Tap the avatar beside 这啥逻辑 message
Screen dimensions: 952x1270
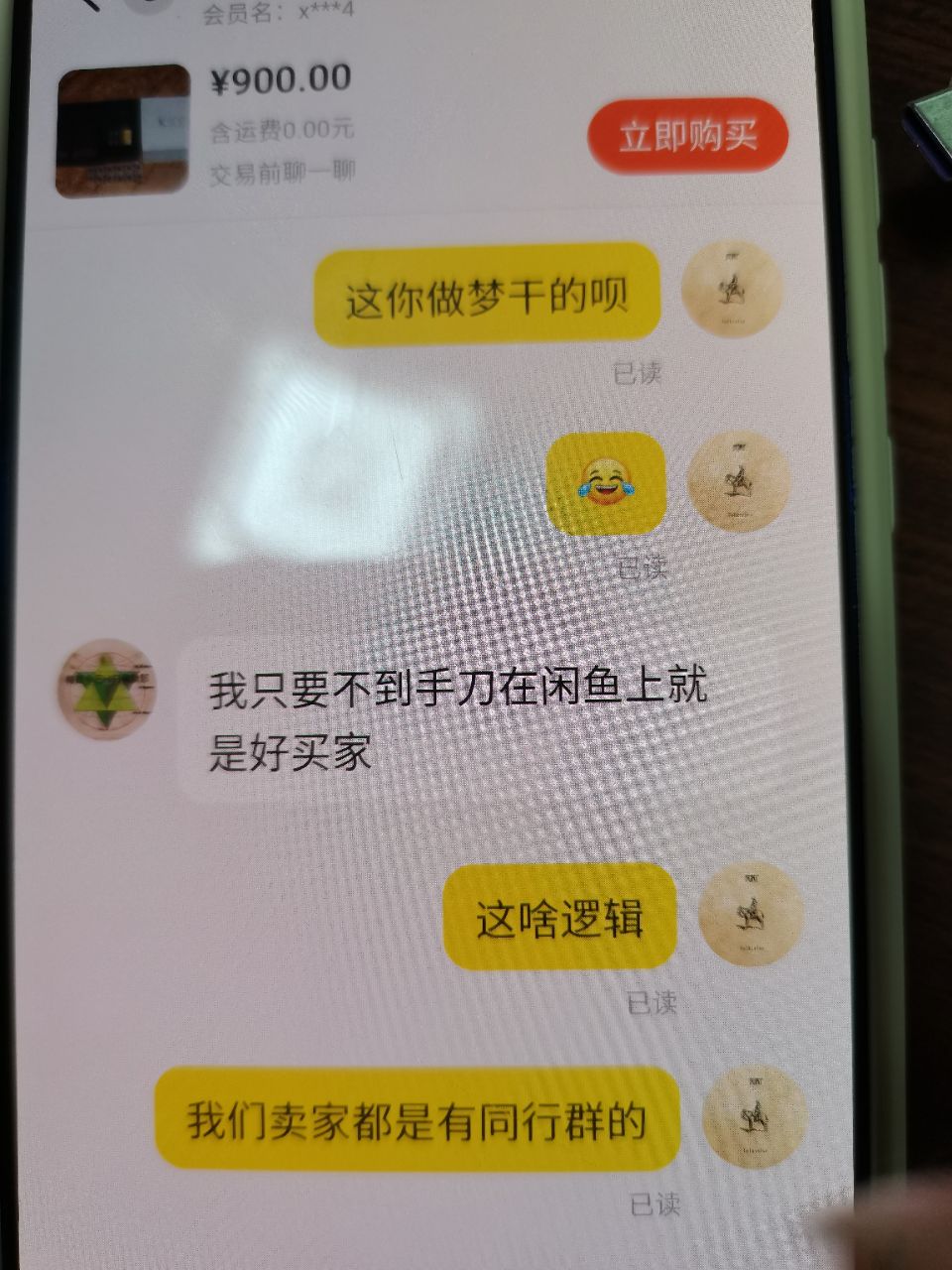click(749, 915)
